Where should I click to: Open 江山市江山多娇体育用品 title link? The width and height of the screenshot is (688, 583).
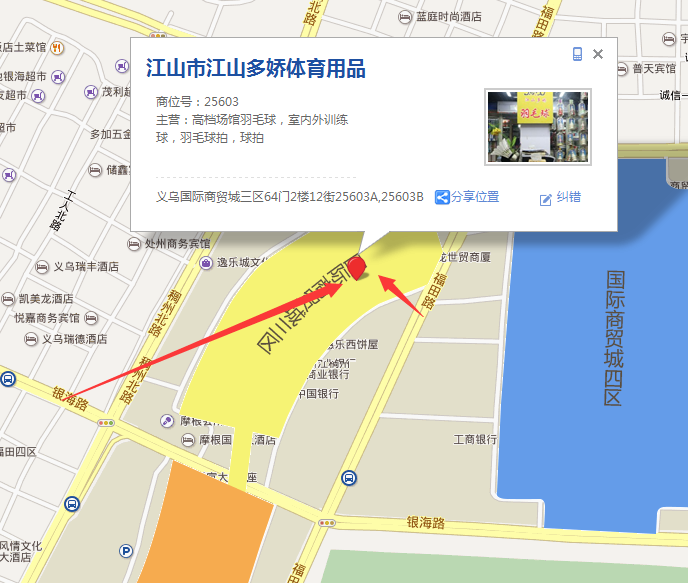click(x=256, y=68)
